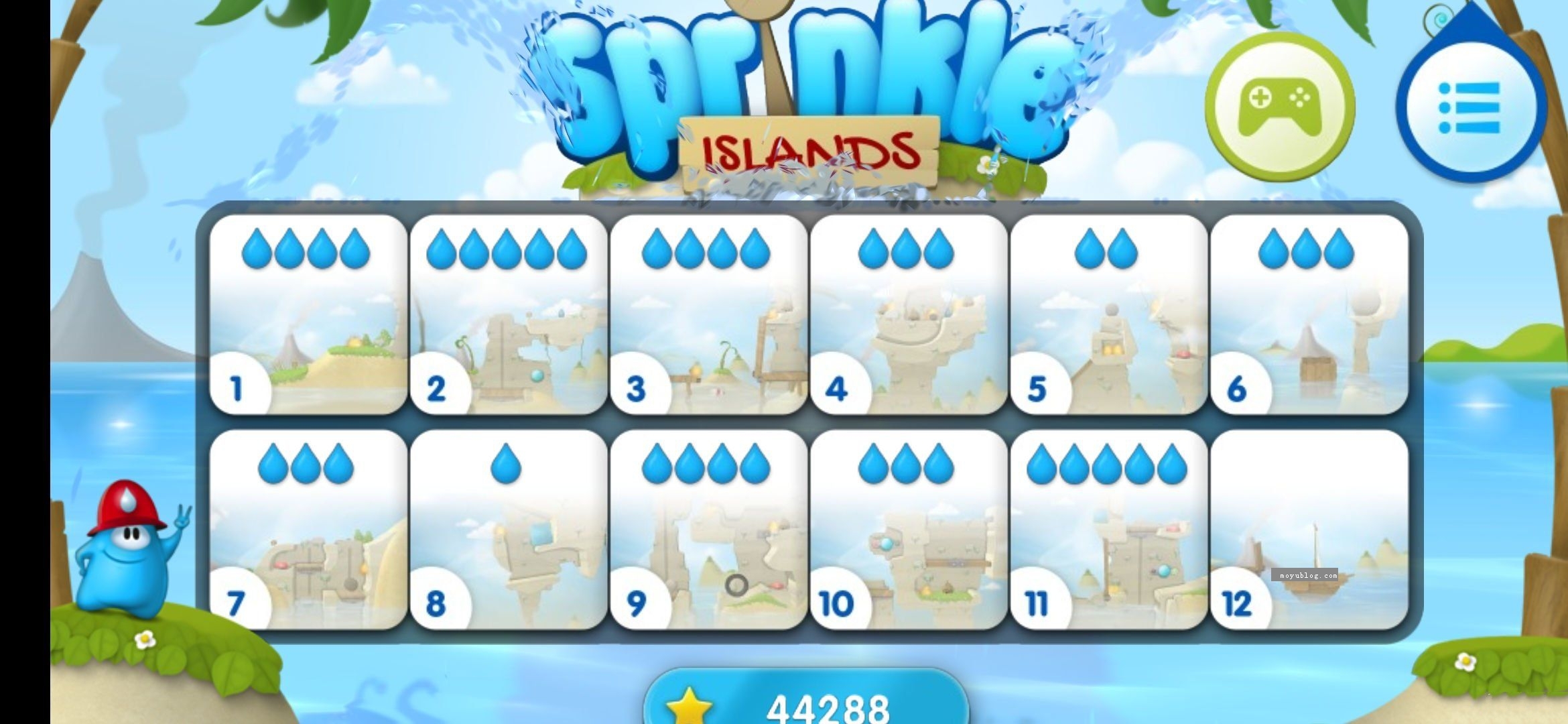Start level 7
Screen dimensions: 1568x724
[x=308, y=530]
